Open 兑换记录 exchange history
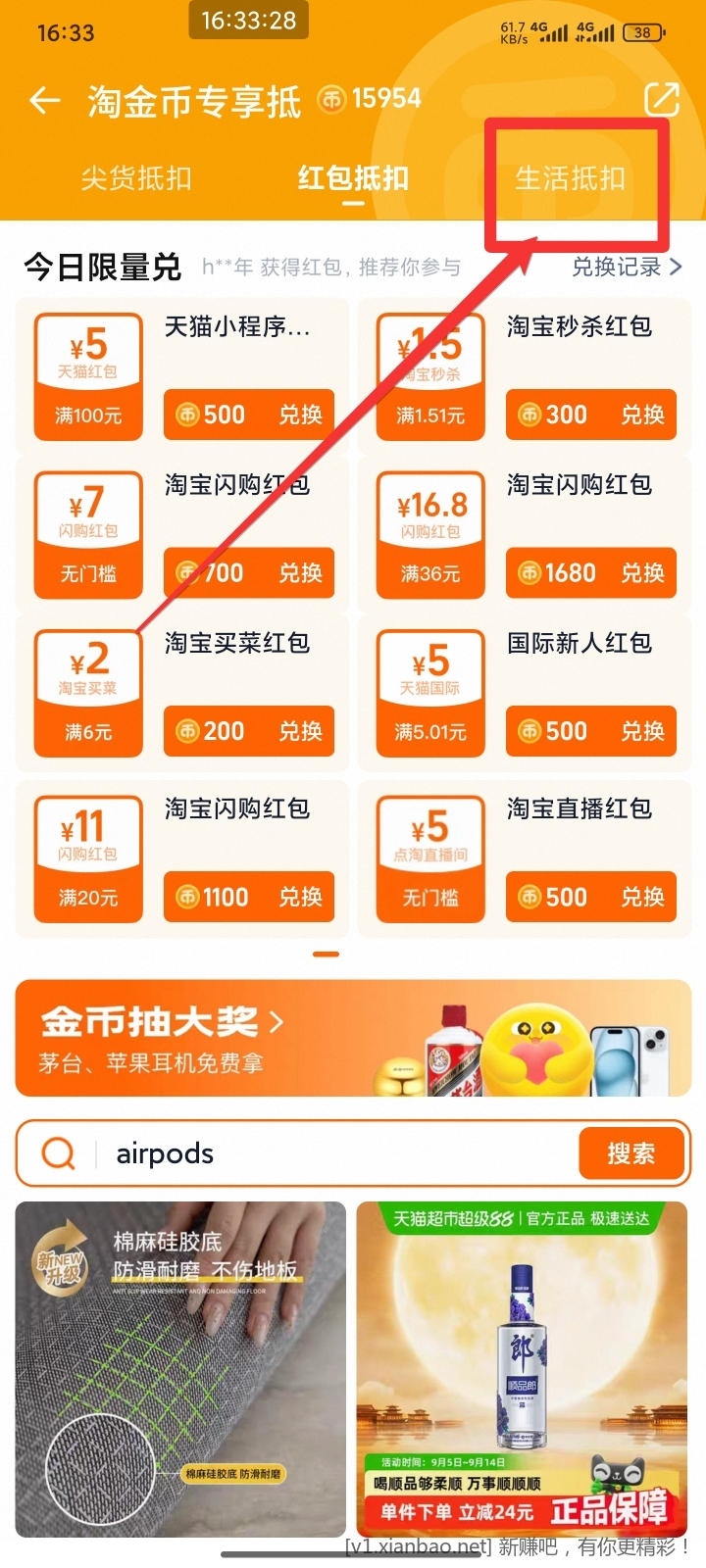The image size is (706, 1568). [x=627, y=267]
